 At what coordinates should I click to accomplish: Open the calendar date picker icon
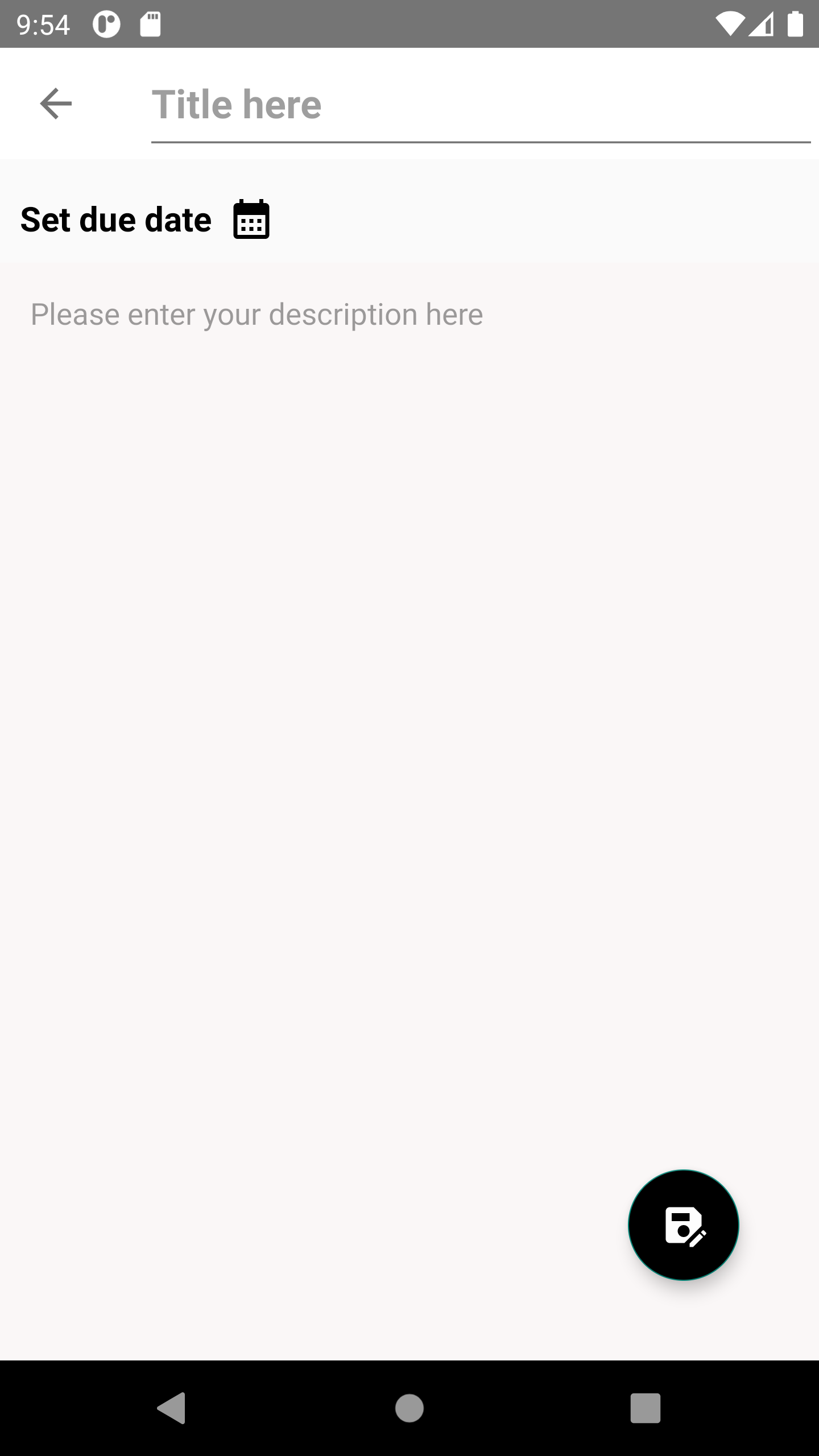click(251, 219)
